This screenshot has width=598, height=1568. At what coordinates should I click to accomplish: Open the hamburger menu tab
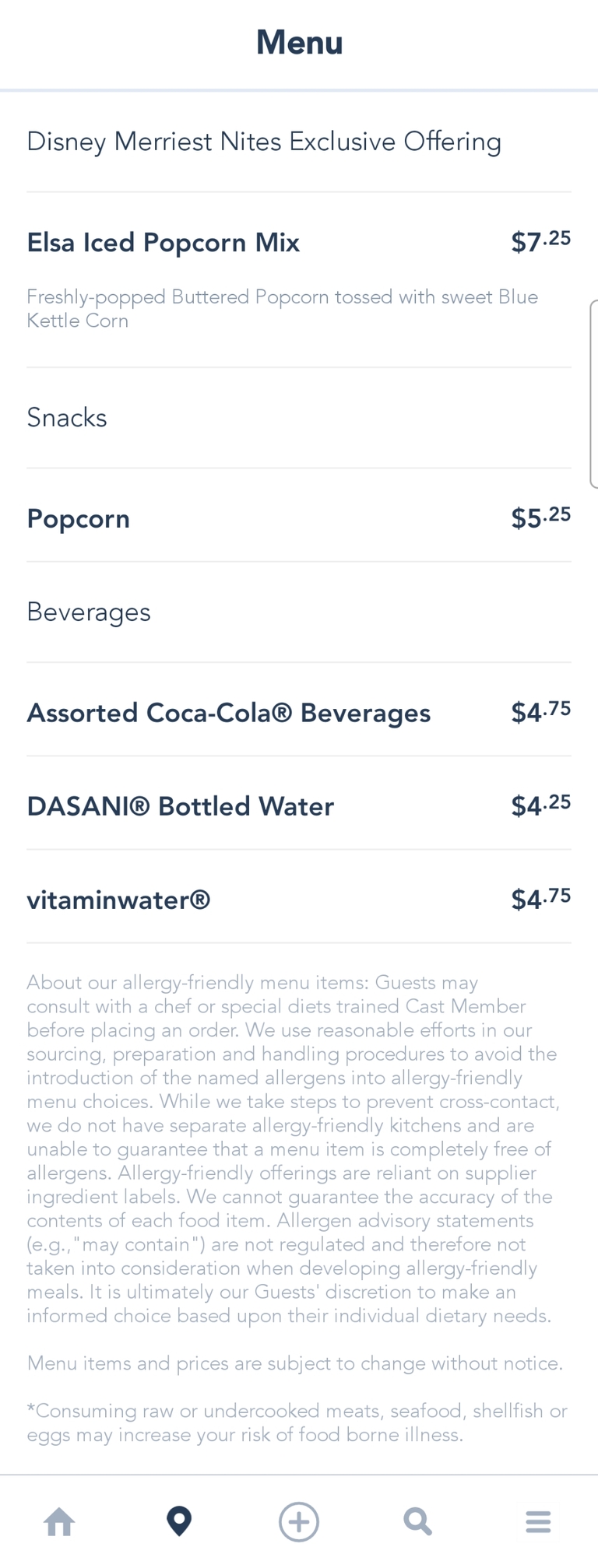(538, 1521)
